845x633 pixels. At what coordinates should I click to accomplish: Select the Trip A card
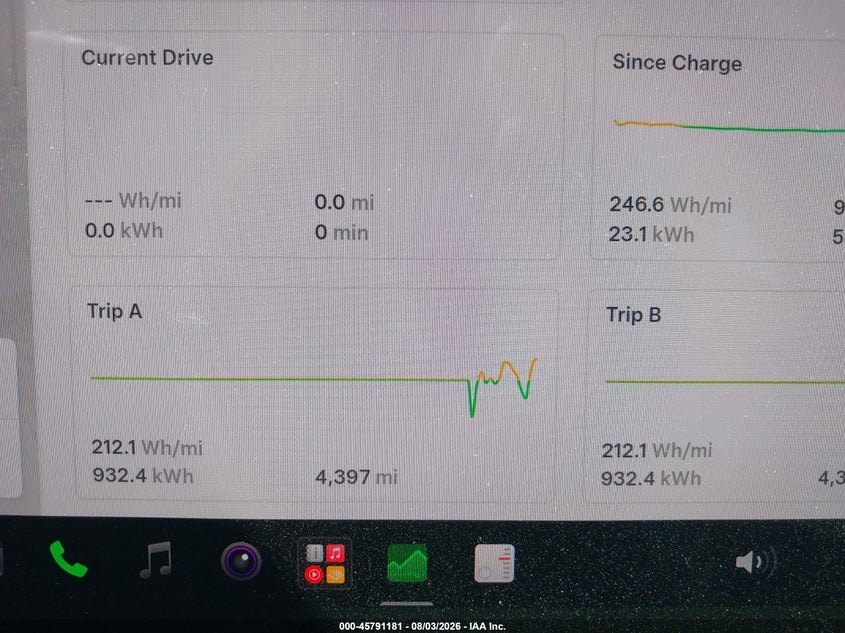316,395
